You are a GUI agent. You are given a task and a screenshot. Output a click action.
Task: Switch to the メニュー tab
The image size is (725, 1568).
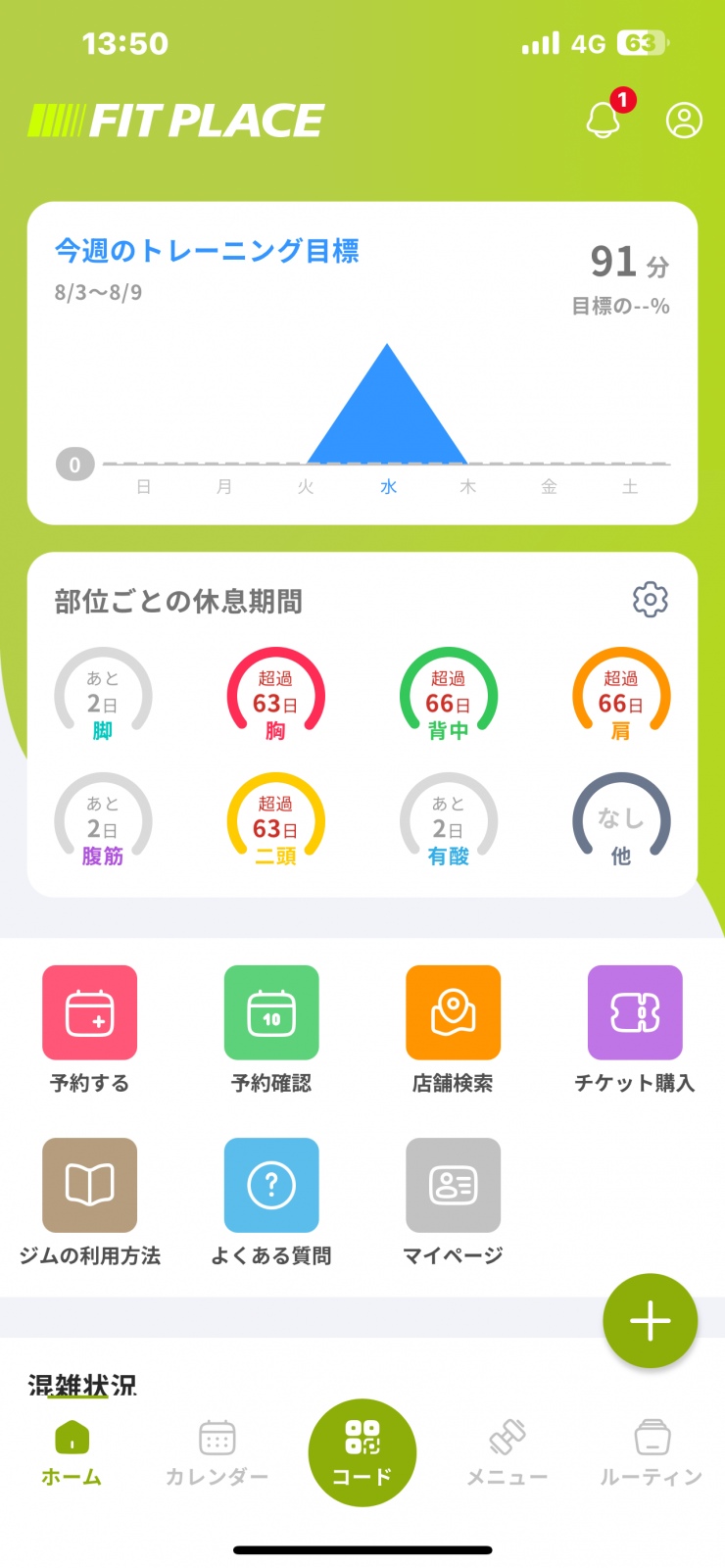[507, 1452]
